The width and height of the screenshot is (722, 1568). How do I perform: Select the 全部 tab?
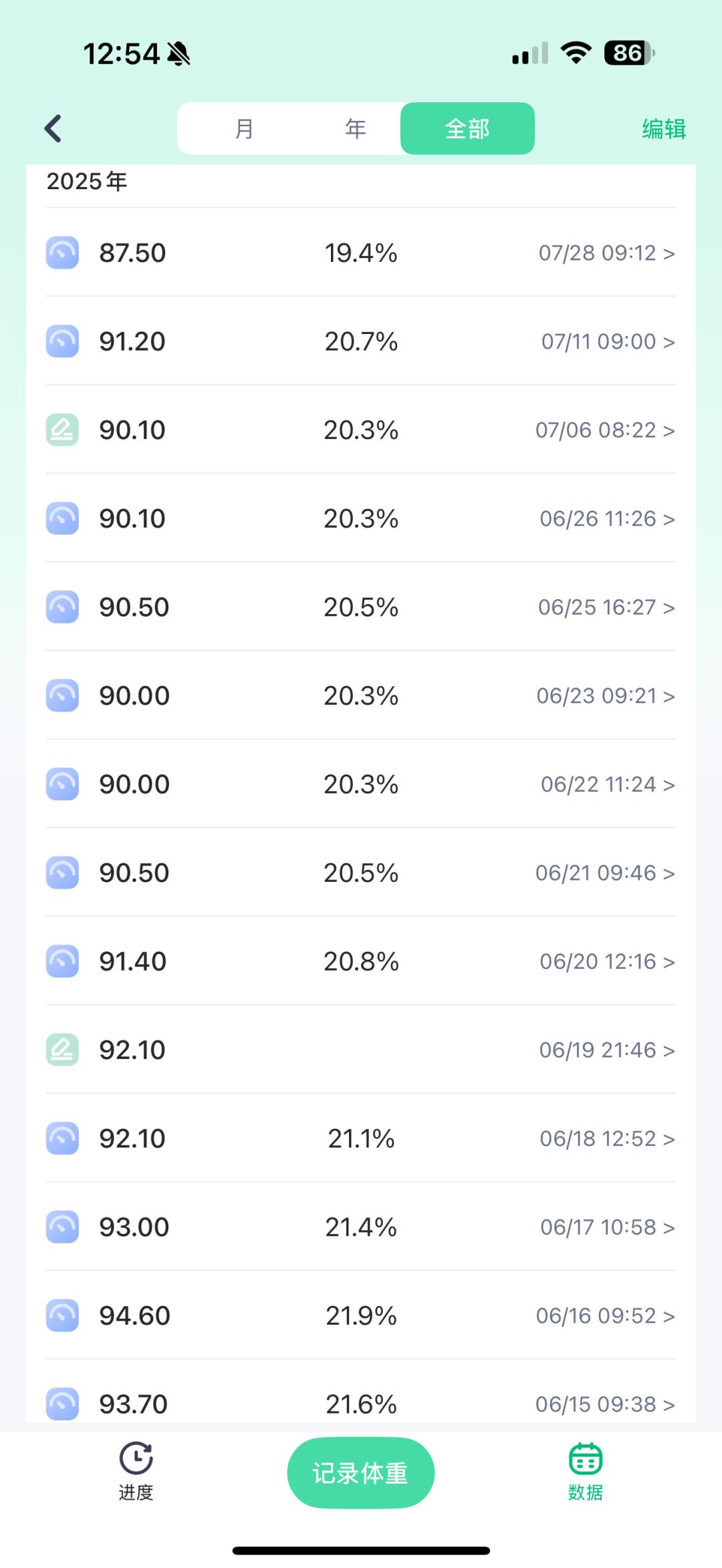point(467,128)
